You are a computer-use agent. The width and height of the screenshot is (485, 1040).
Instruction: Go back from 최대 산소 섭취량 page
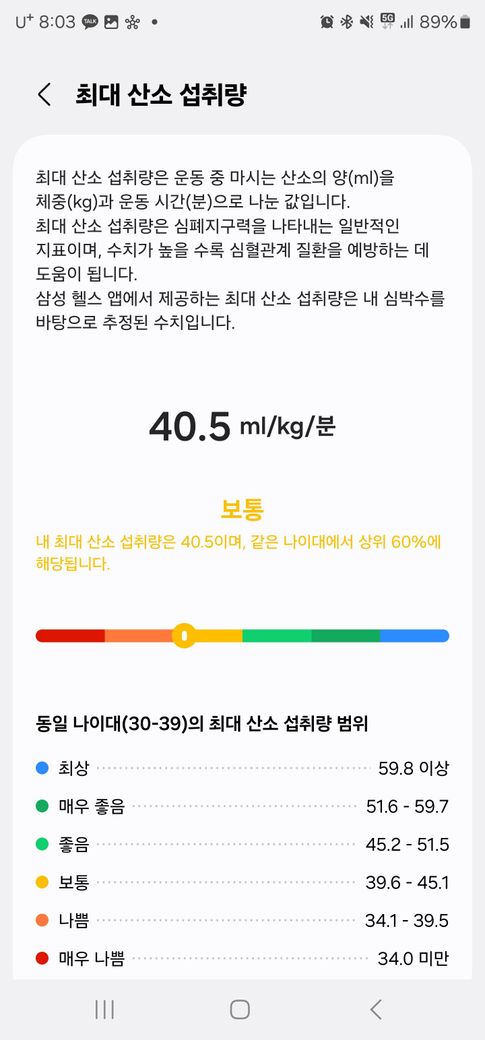point(44,95)
